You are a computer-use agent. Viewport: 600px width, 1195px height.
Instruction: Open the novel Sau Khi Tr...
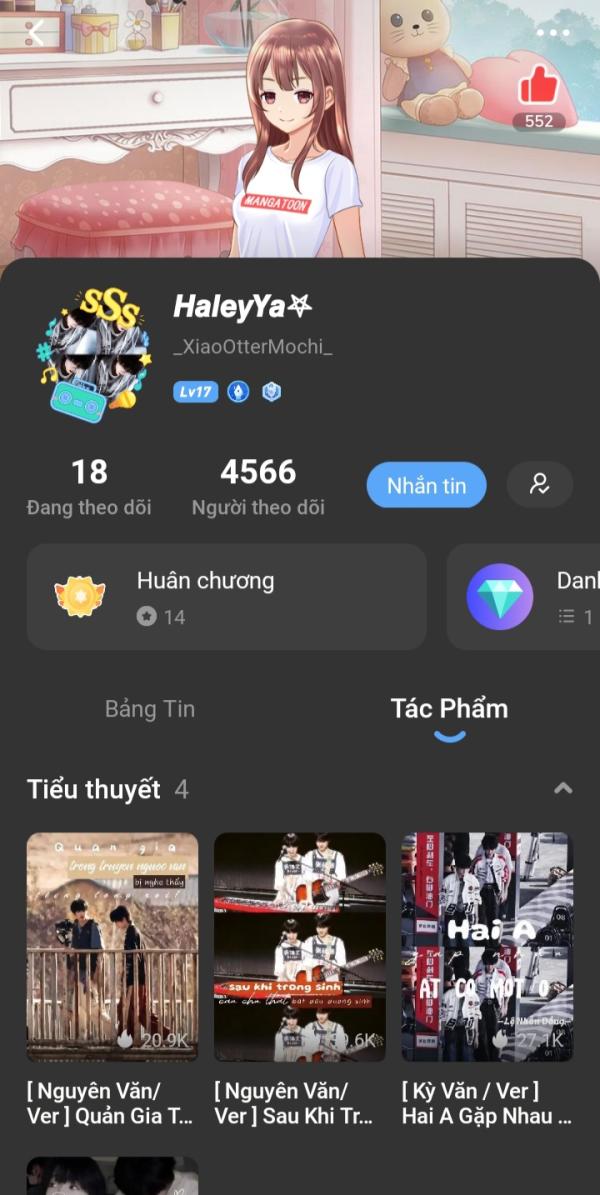299,947
